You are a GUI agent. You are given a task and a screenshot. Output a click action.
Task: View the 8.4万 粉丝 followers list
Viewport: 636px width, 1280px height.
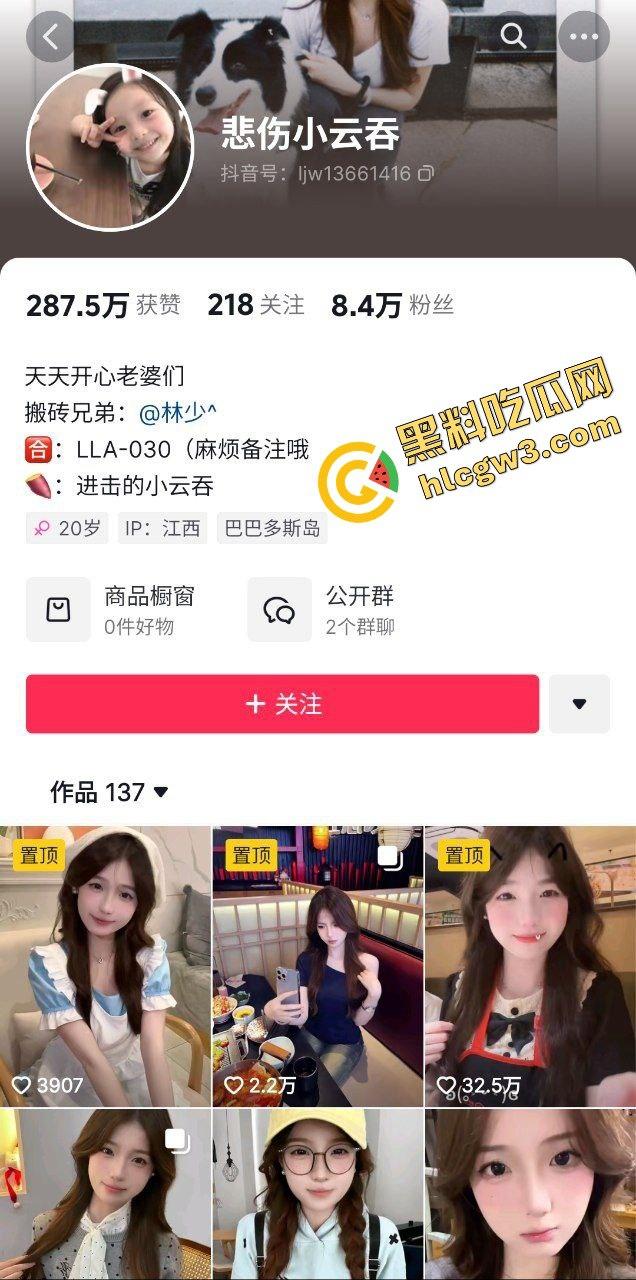[x=392, y=306]
